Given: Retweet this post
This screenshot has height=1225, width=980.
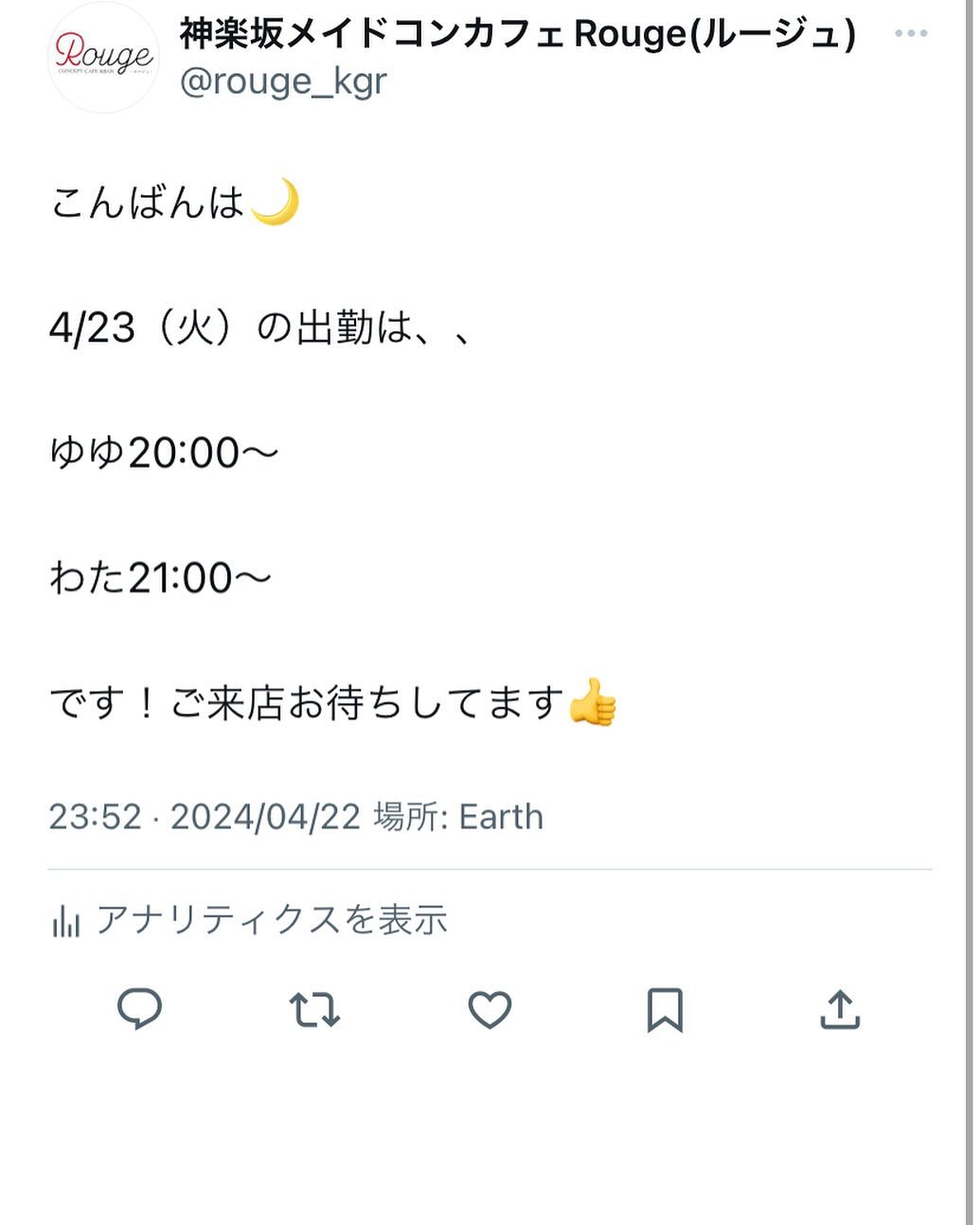Looking at the screenshot, I should tap(314, 1010).
